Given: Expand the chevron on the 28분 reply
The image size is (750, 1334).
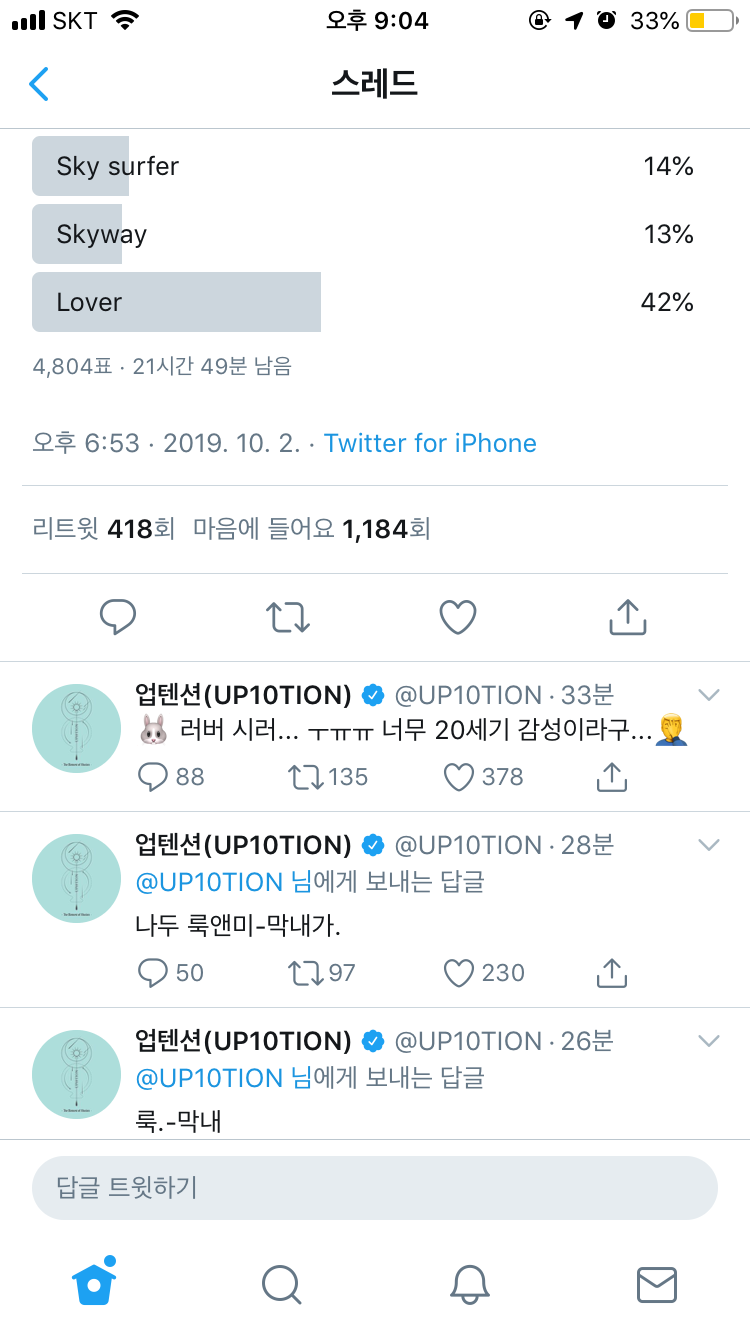Looking at the screenshot, I should click(x=709, y=844).
